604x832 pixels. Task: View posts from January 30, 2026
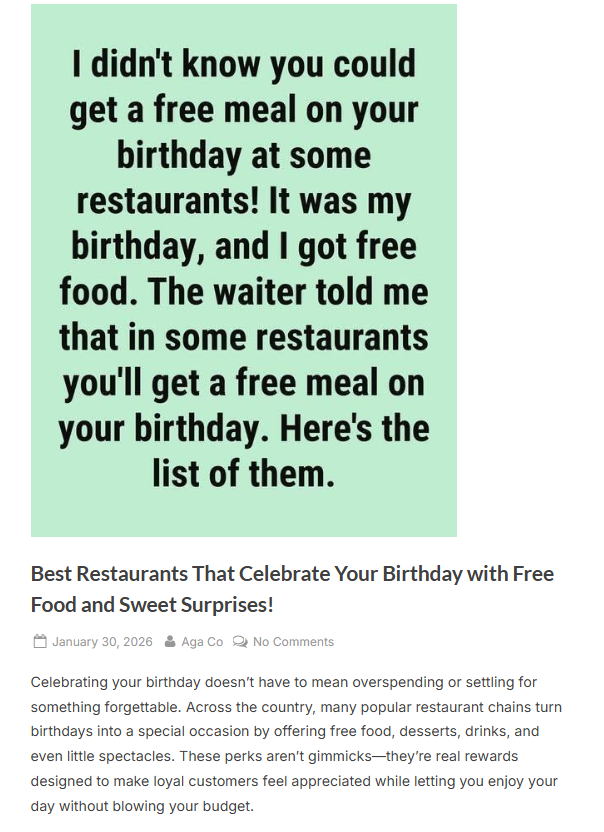point(102,642)
